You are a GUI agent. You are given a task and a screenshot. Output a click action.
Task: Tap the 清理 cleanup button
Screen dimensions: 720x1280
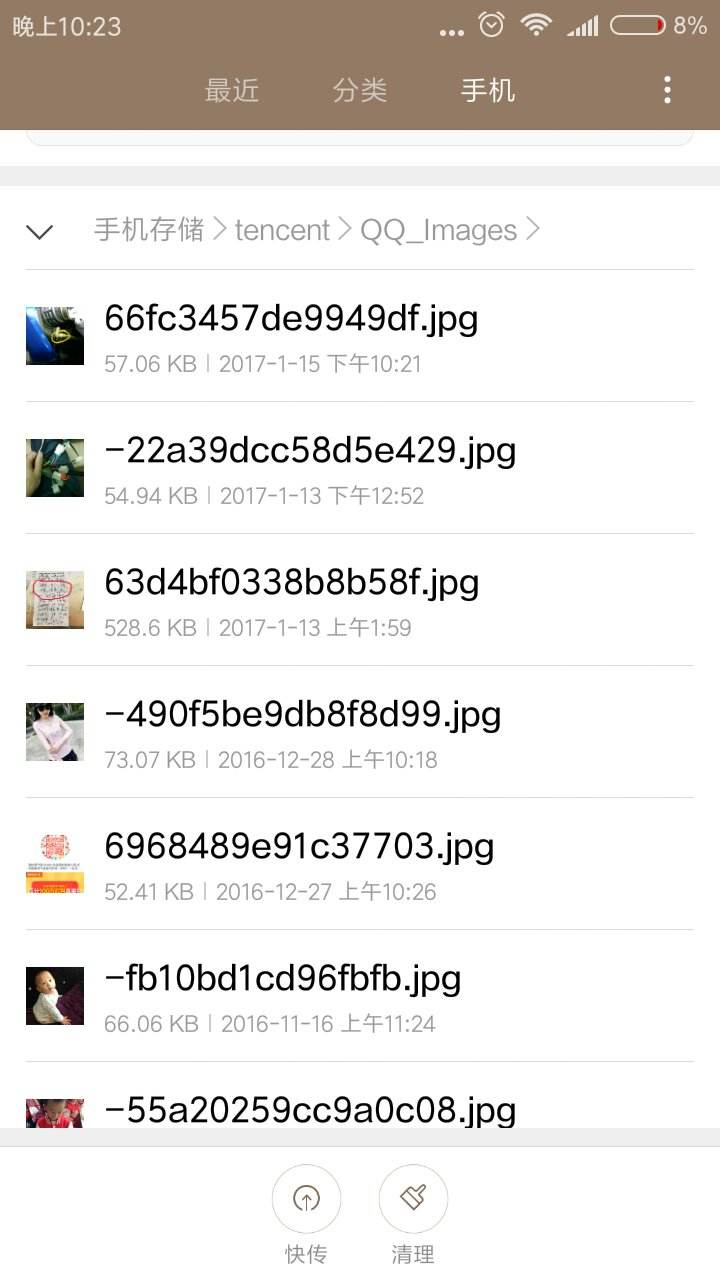(x=413, y=1200)
